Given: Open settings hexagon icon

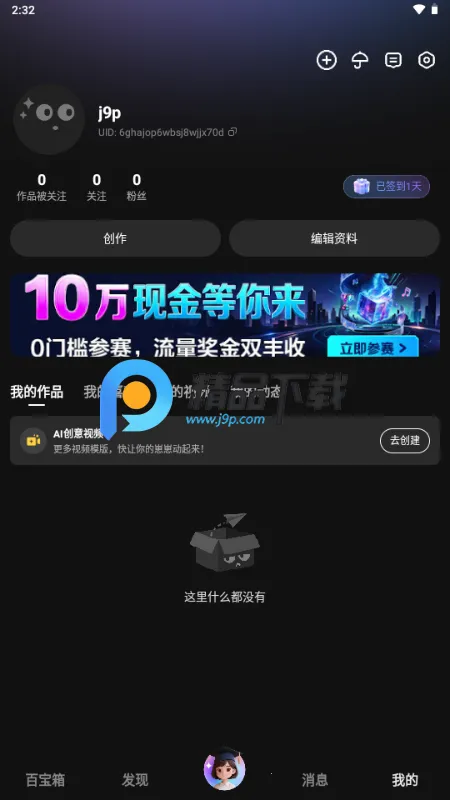Looking at the screenshot, I should click(427, 60).
